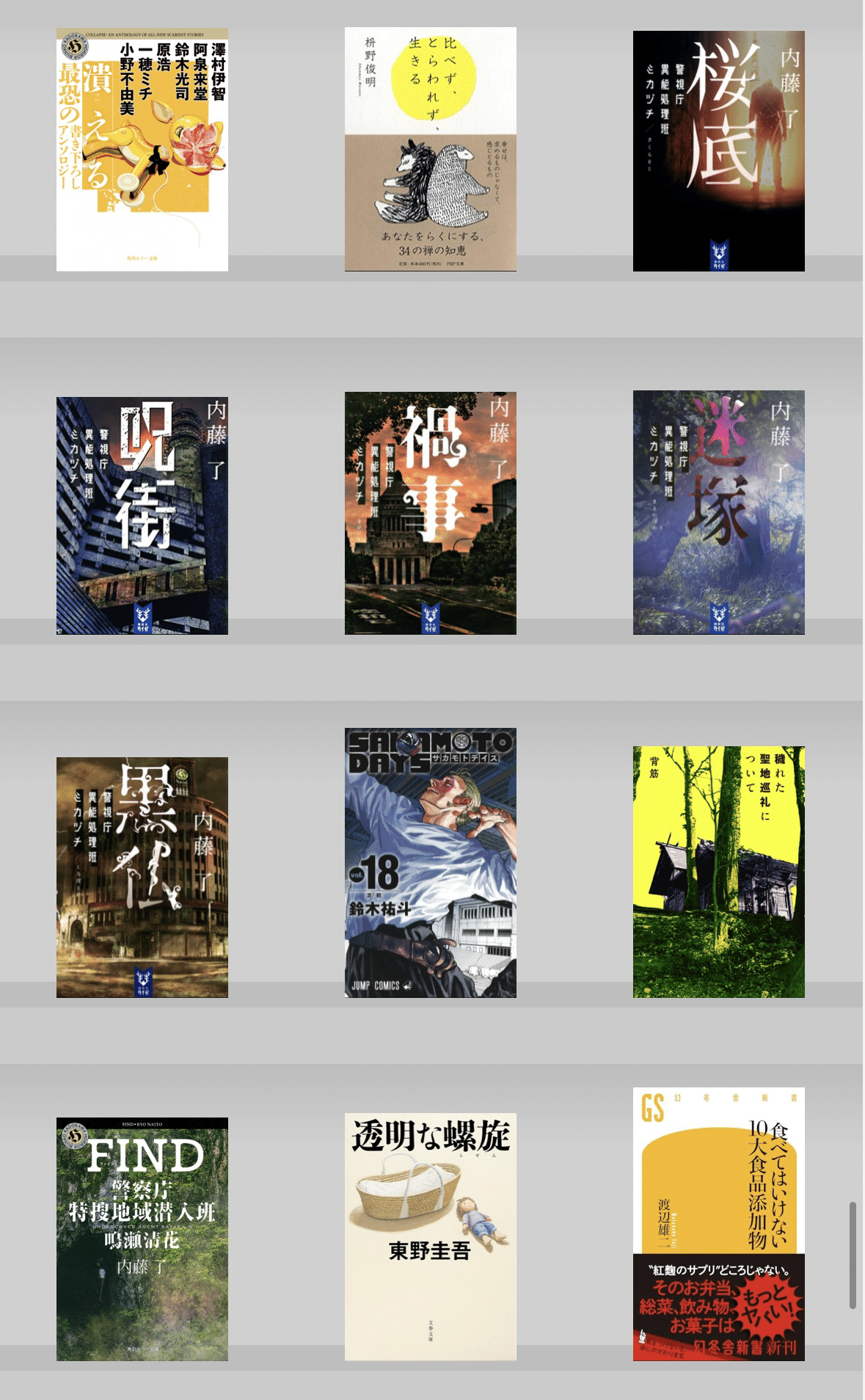Open 透明な螺旋 by 東野圭吾

431,1237
